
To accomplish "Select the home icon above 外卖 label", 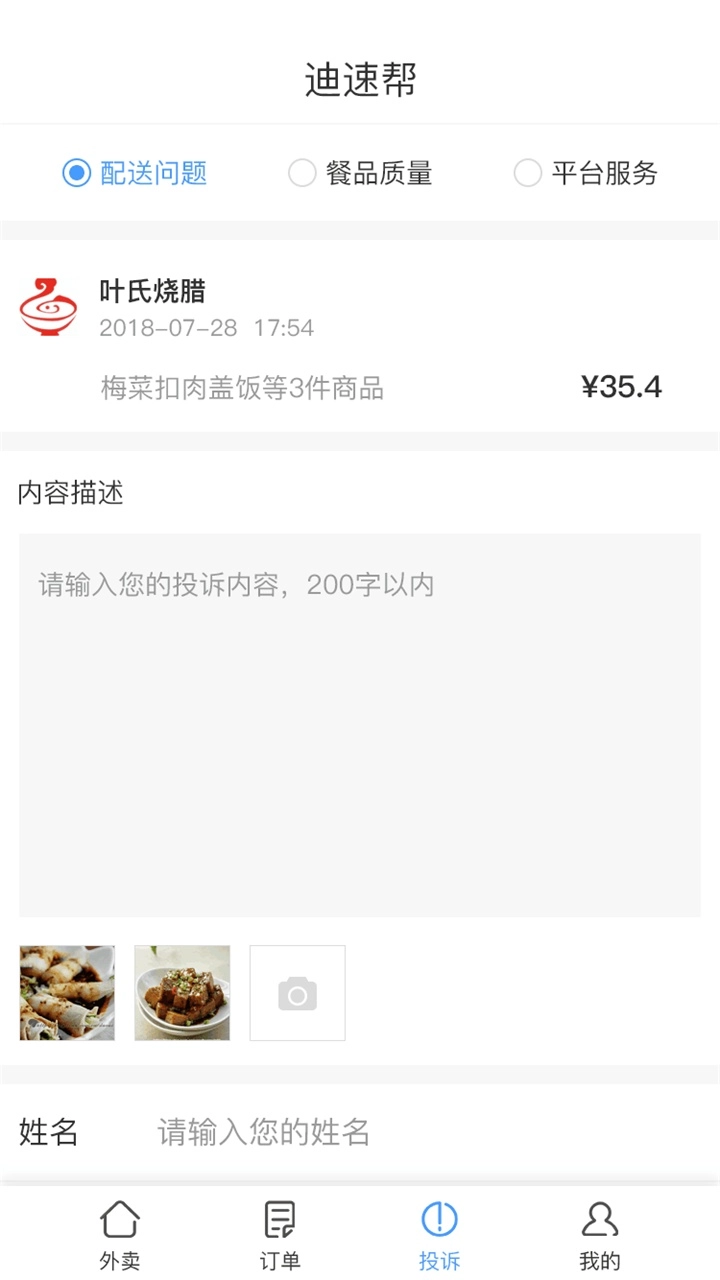I will coord(119,1218).
